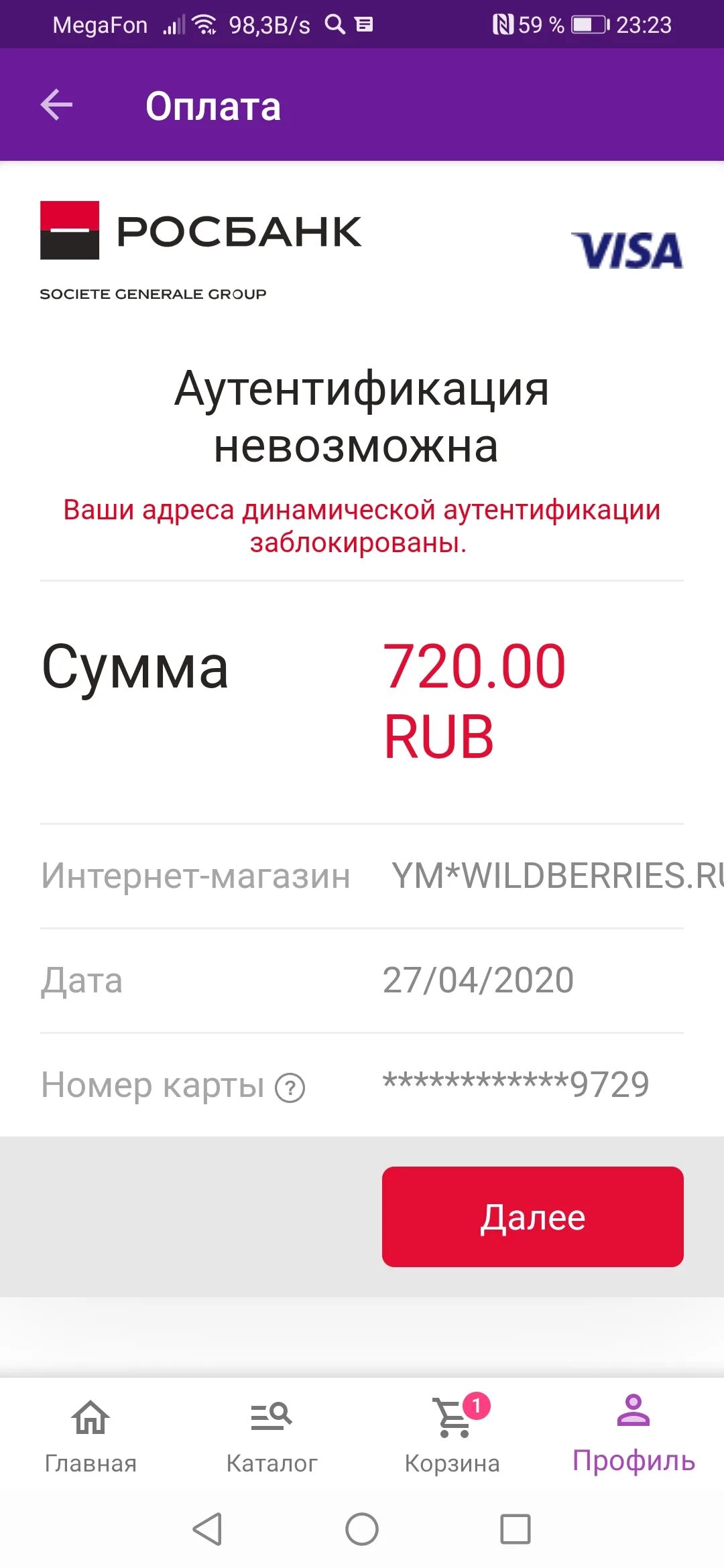Tap the Далее button

[532, 1216]
